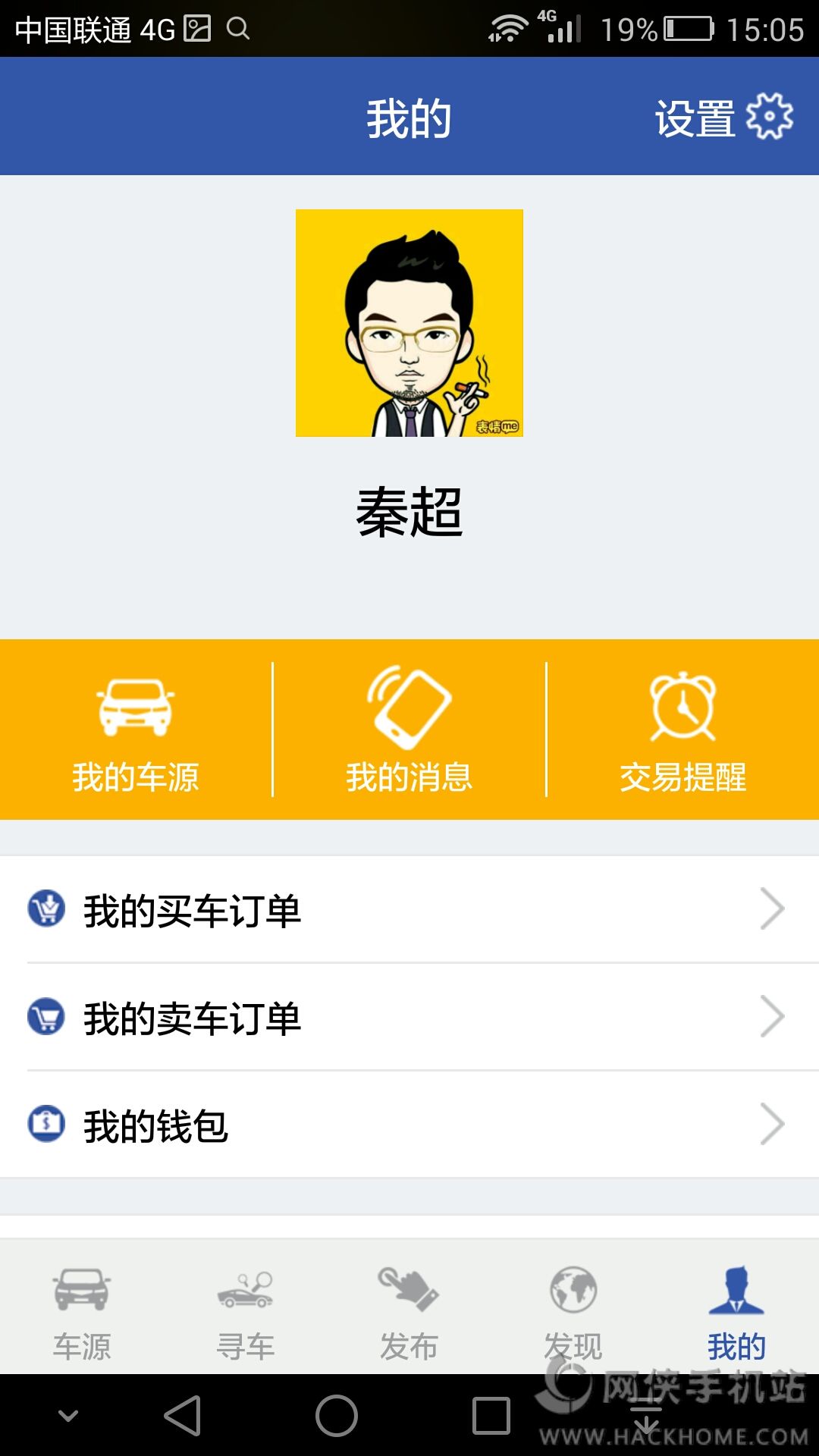View 我的消息 messages
Screen dimensions: 819x1456
[x=409, y=730]
